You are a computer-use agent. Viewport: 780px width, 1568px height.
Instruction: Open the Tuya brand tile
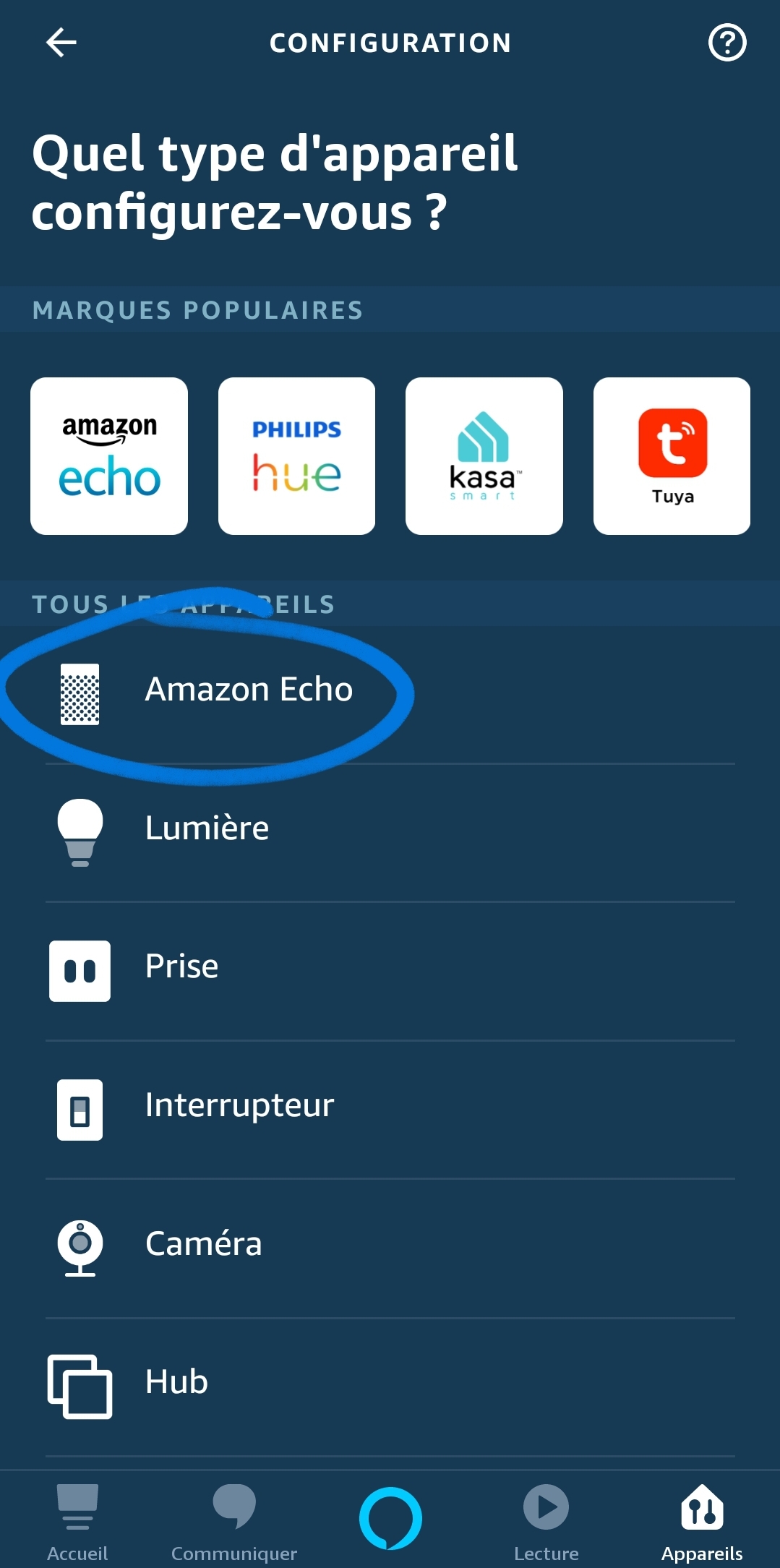[x=672, y=456]
